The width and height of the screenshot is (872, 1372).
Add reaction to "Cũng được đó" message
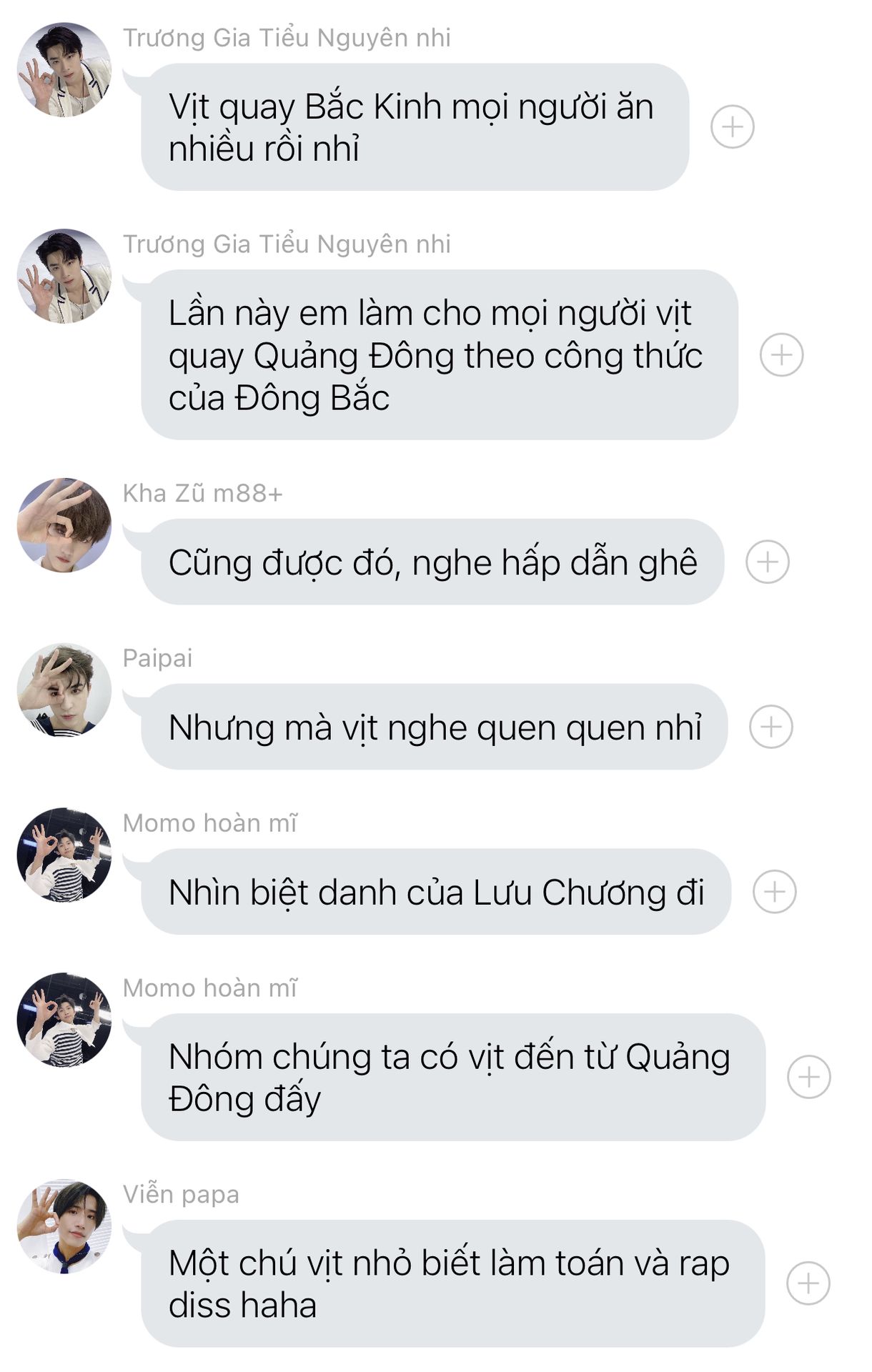[x=767, y=562]
